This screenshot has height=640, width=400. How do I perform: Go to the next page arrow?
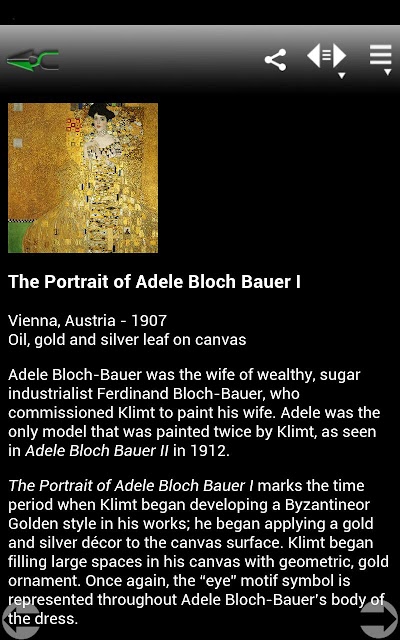pos(380,620)
